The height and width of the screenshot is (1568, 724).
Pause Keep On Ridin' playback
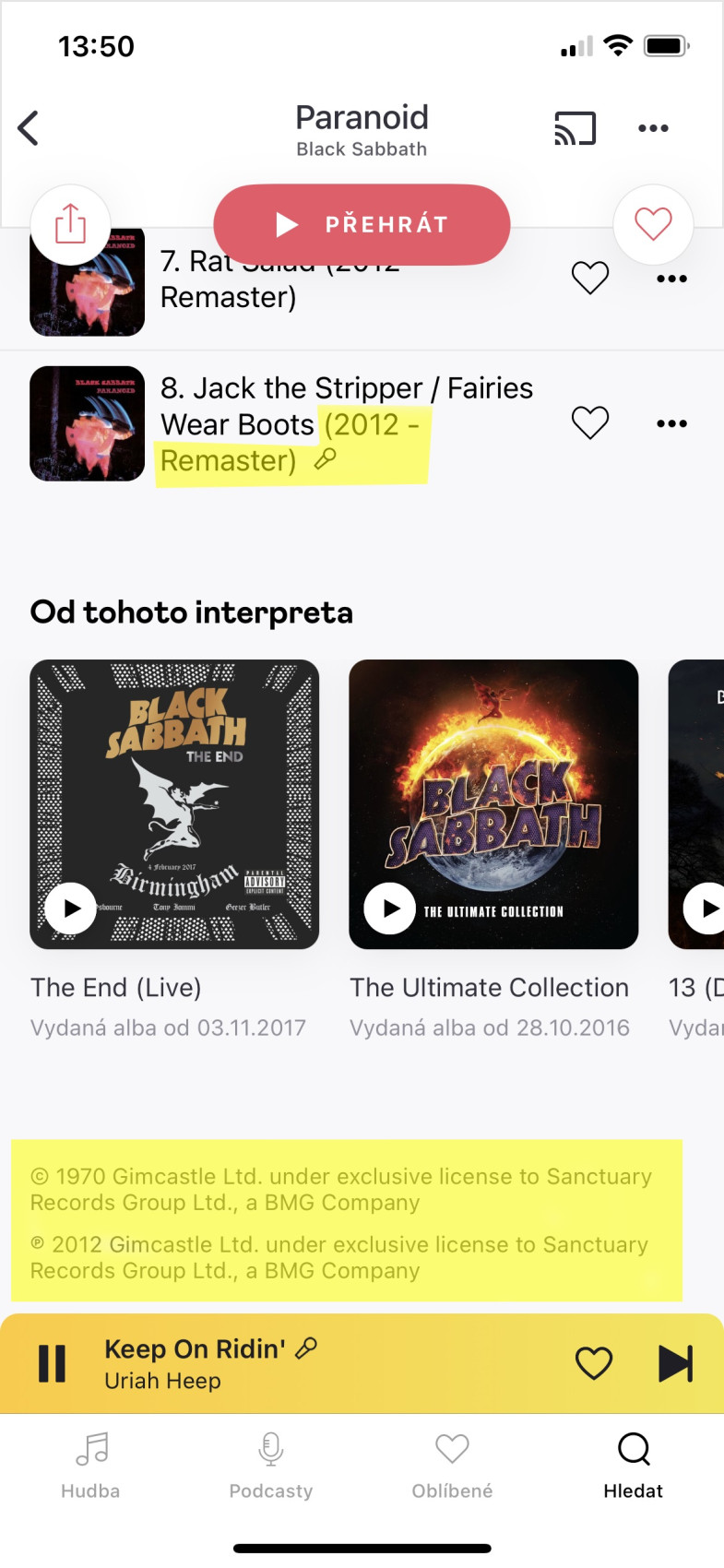click(x=53, y=1363)
